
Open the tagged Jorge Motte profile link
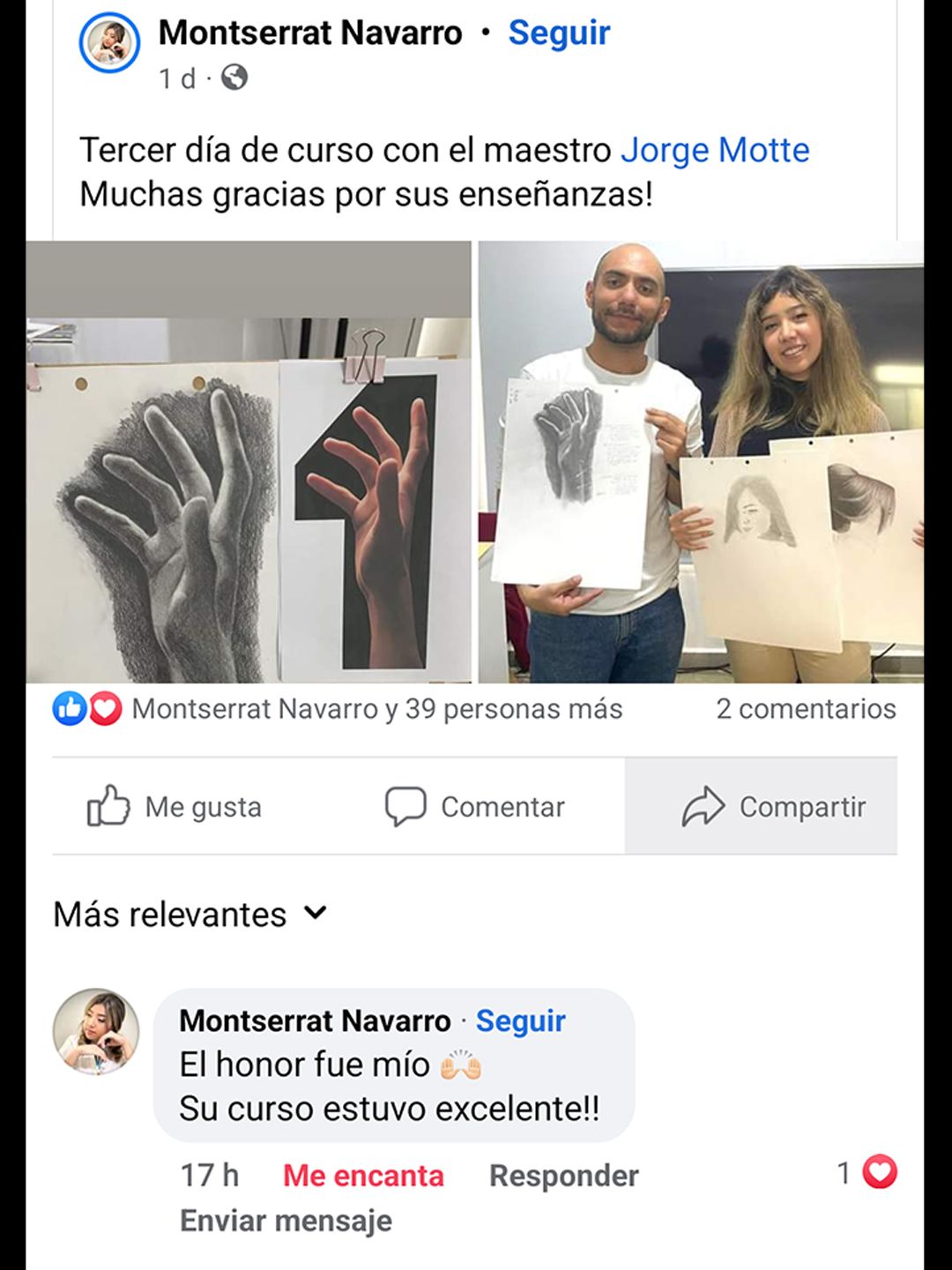click(x=715, y=150)
